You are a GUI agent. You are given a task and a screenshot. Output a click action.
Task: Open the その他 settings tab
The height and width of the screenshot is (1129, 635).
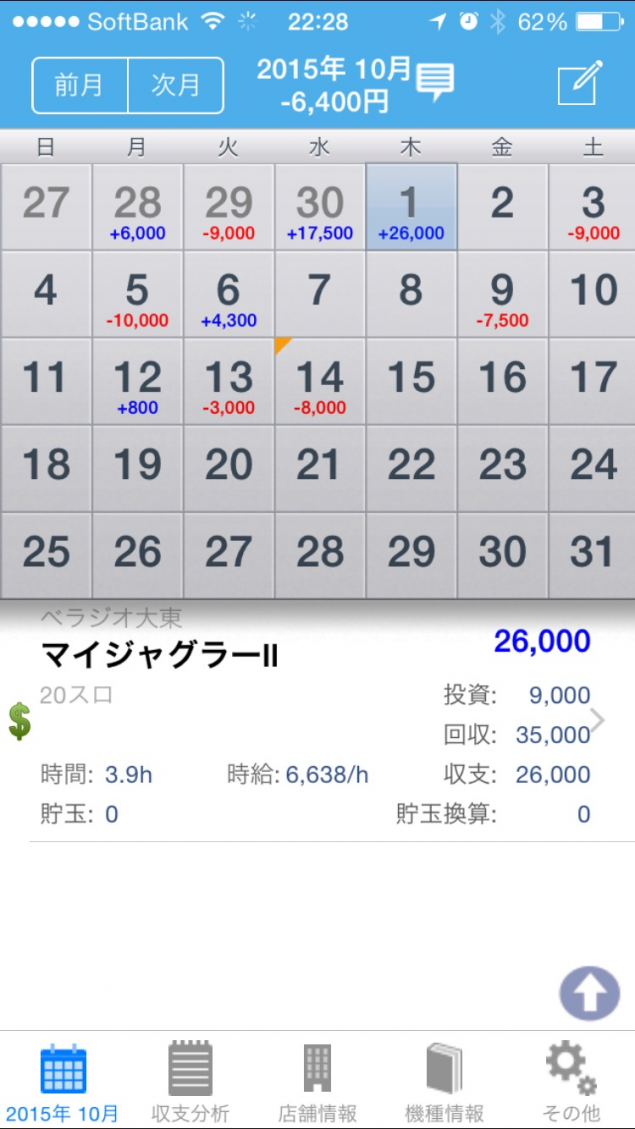point(571,1082)
